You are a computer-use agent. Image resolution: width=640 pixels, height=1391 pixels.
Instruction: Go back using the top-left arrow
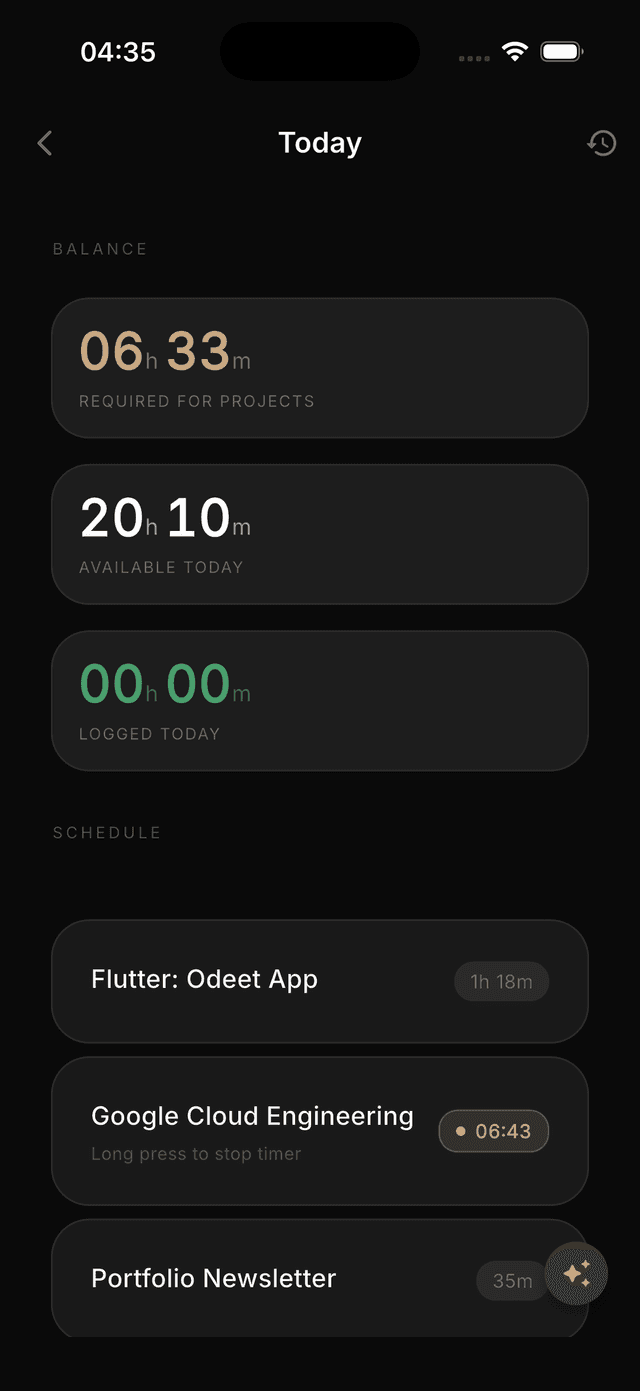pyautogui.click(x=45, y=143)
